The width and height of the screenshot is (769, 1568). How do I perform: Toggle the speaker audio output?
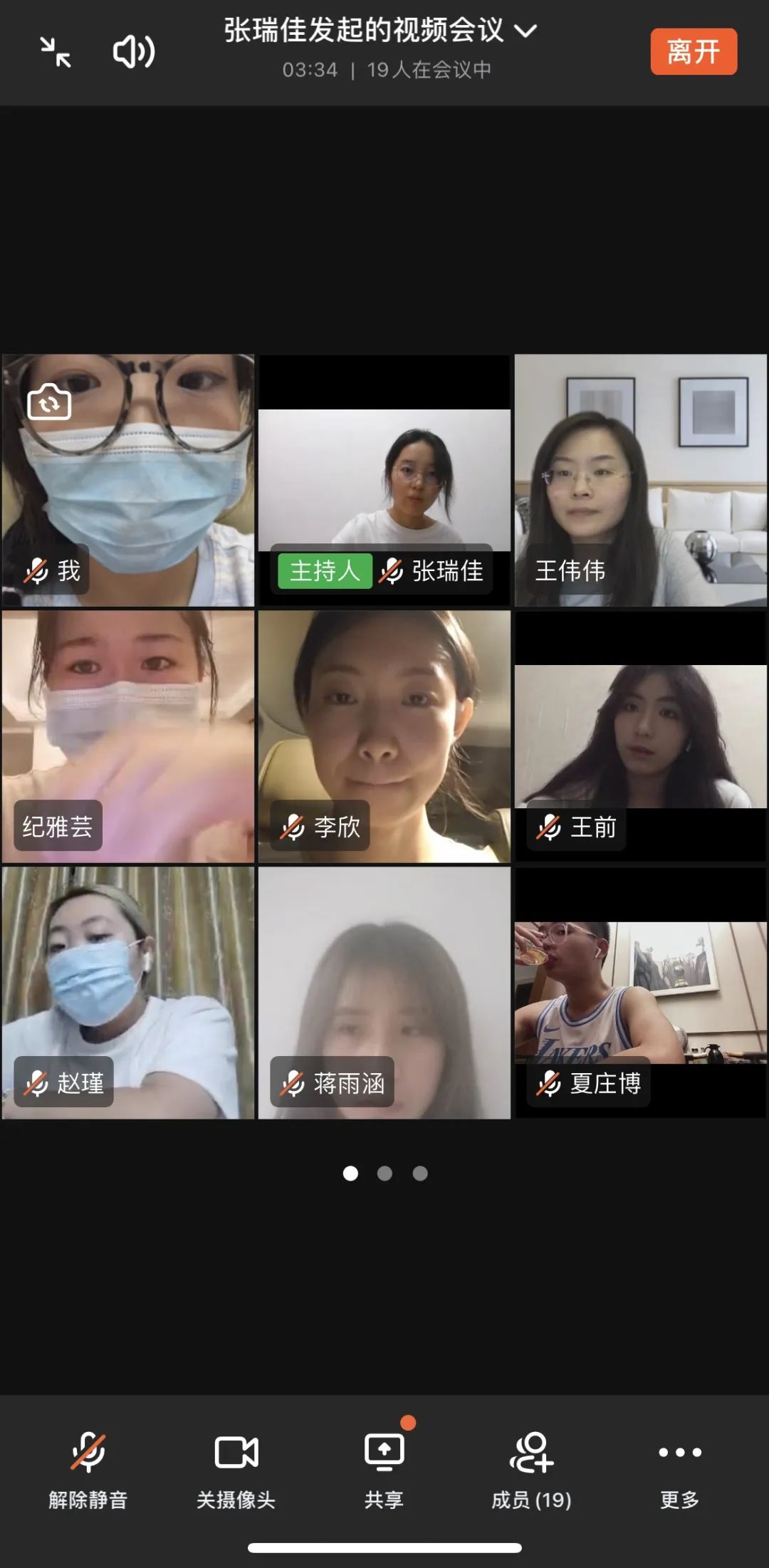coord(133,52)
